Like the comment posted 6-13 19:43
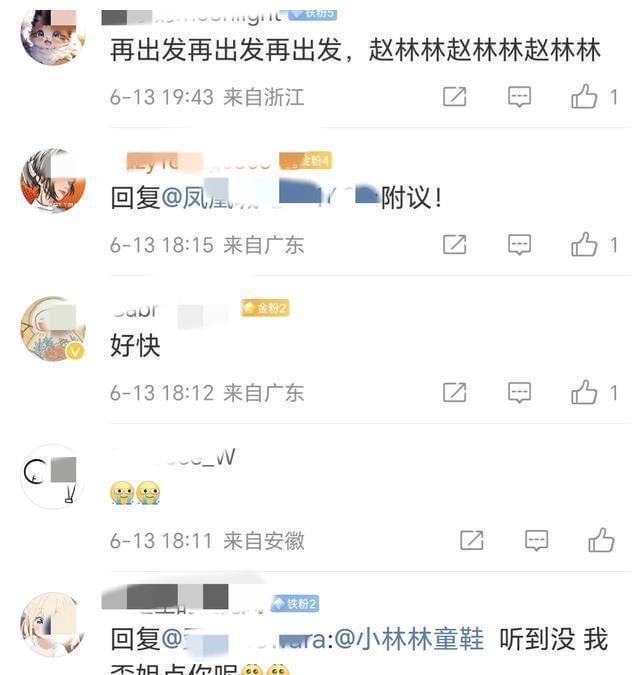 click(x=585, y=97)
